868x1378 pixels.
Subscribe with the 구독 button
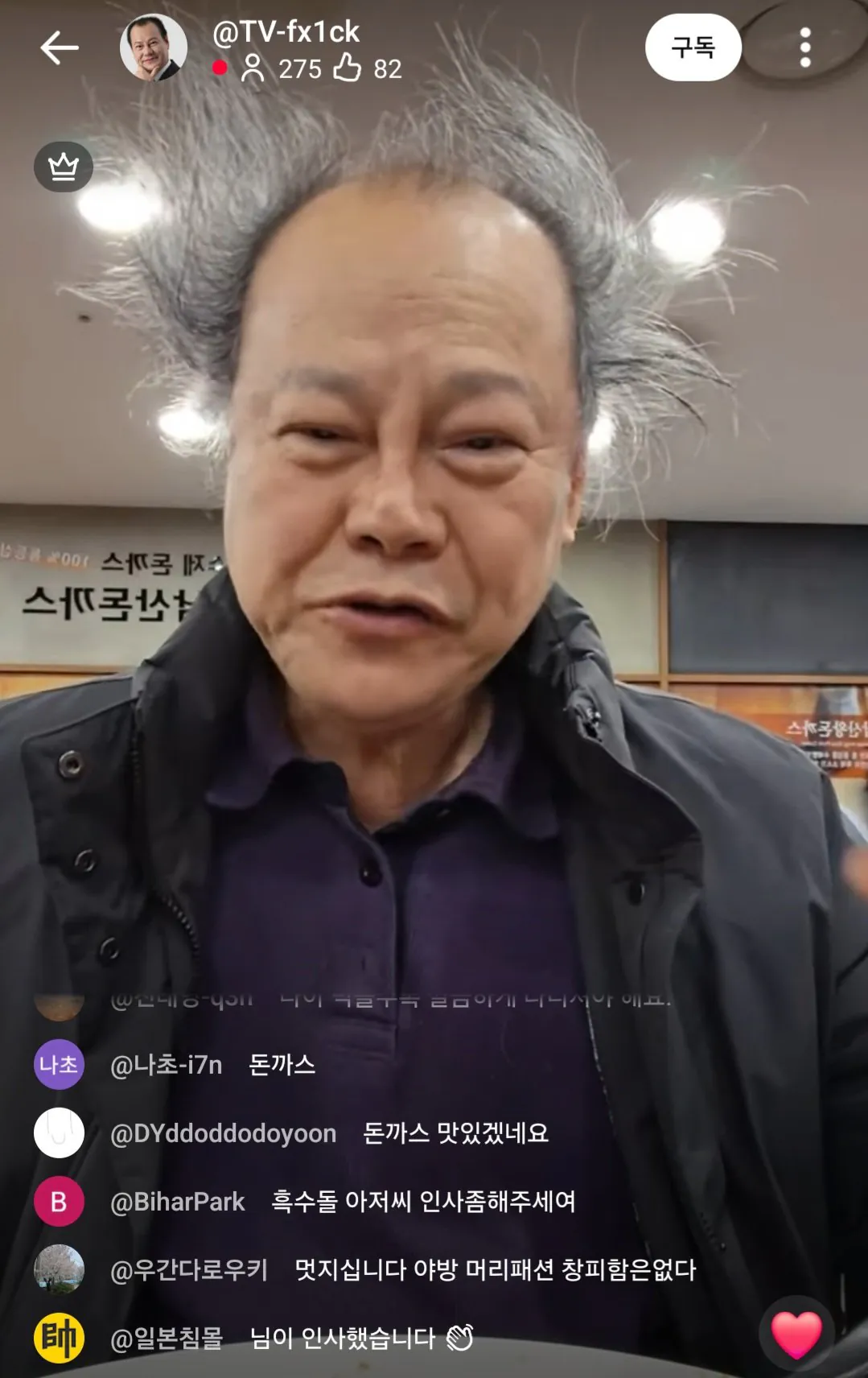point(693,47)
